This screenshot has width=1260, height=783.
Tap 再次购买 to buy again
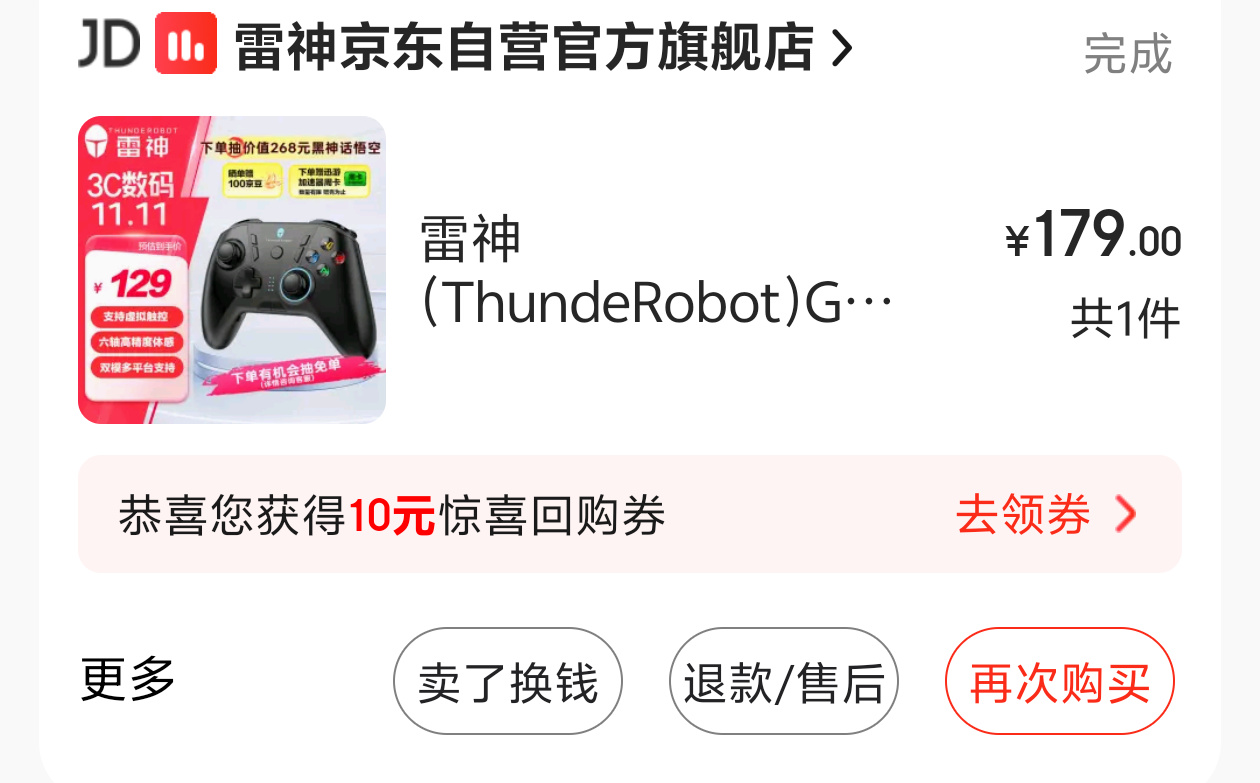click(x=1059, y=683)
